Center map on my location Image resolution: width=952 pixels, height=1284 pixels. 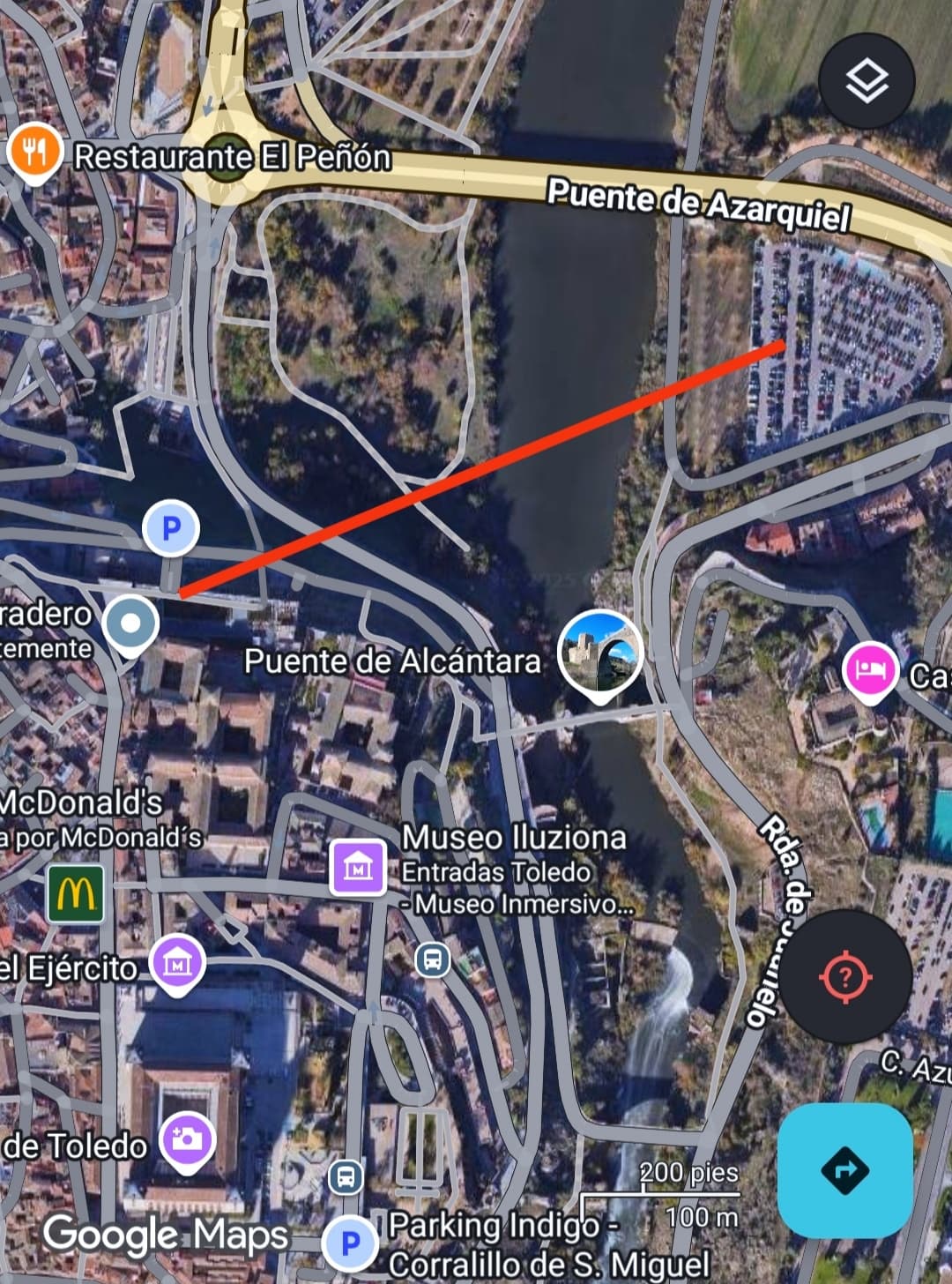[845, 976]
